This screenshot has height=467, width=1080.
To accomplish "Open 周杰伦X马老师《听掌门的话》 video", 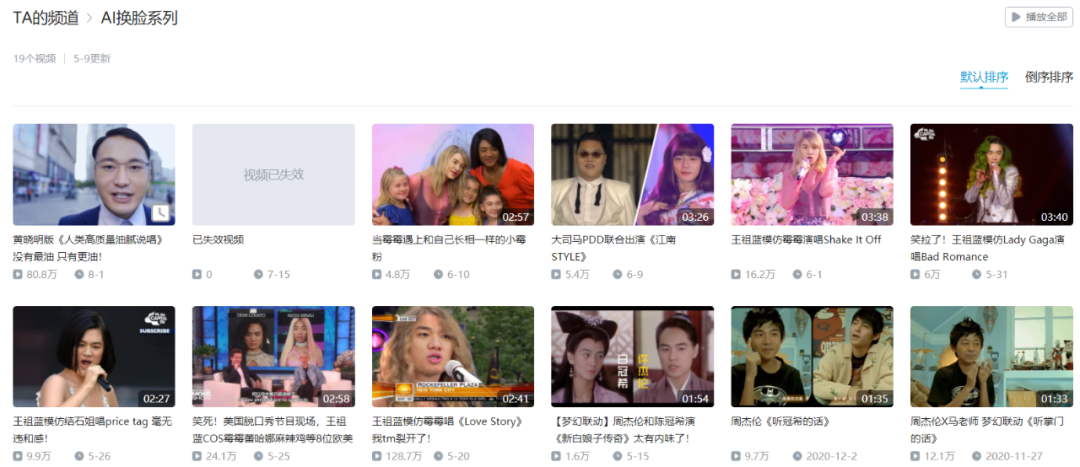I will pyautogui.click(x=991, y=356).
